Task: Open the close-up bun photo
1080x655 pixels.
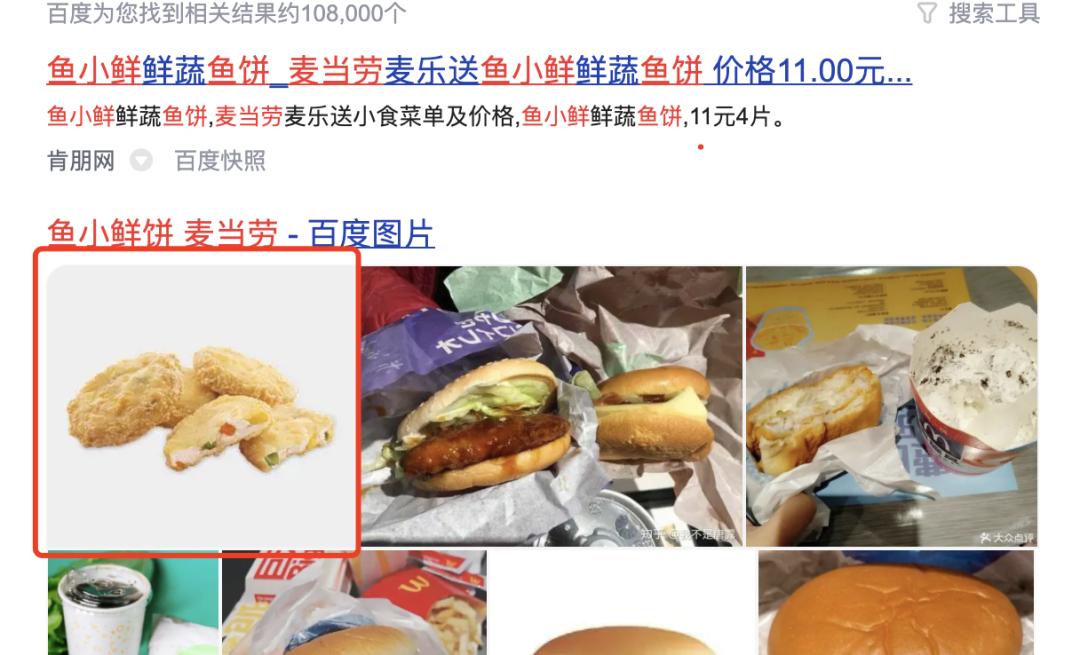Action: pyautogui.click(x=895, y=603)
